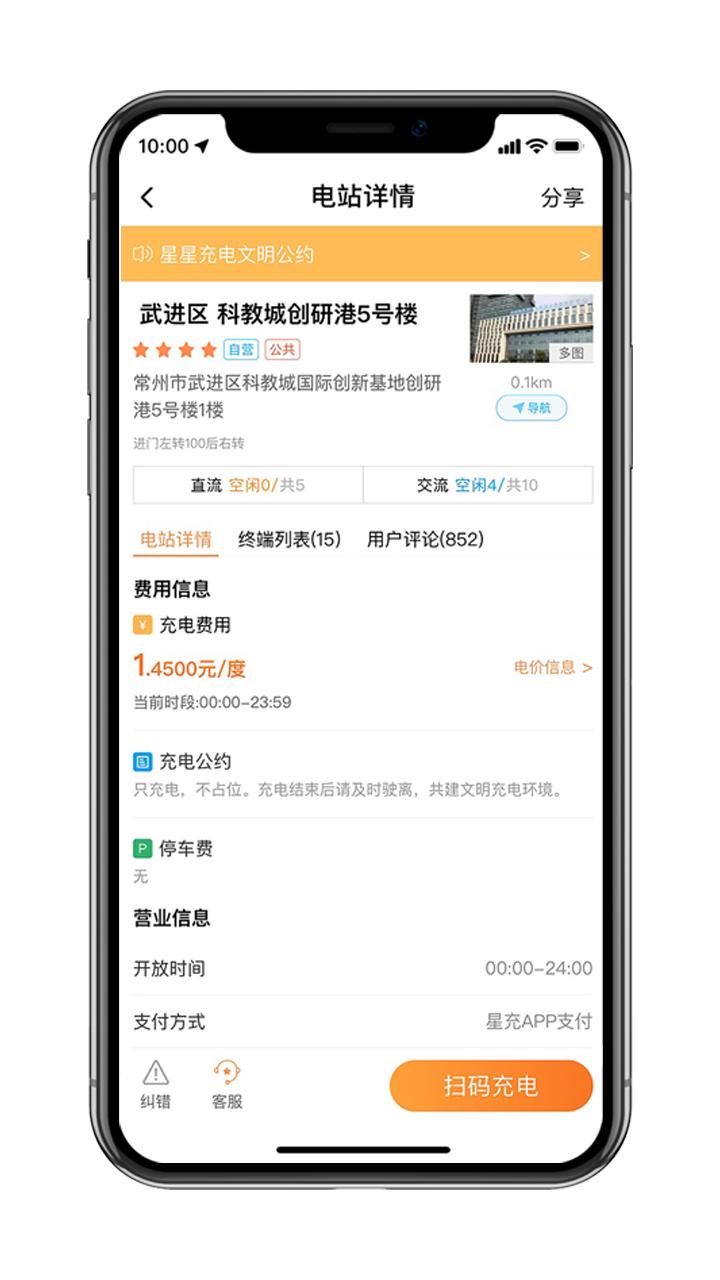
Task: Go back from station details
Action: tap(147, 197)
